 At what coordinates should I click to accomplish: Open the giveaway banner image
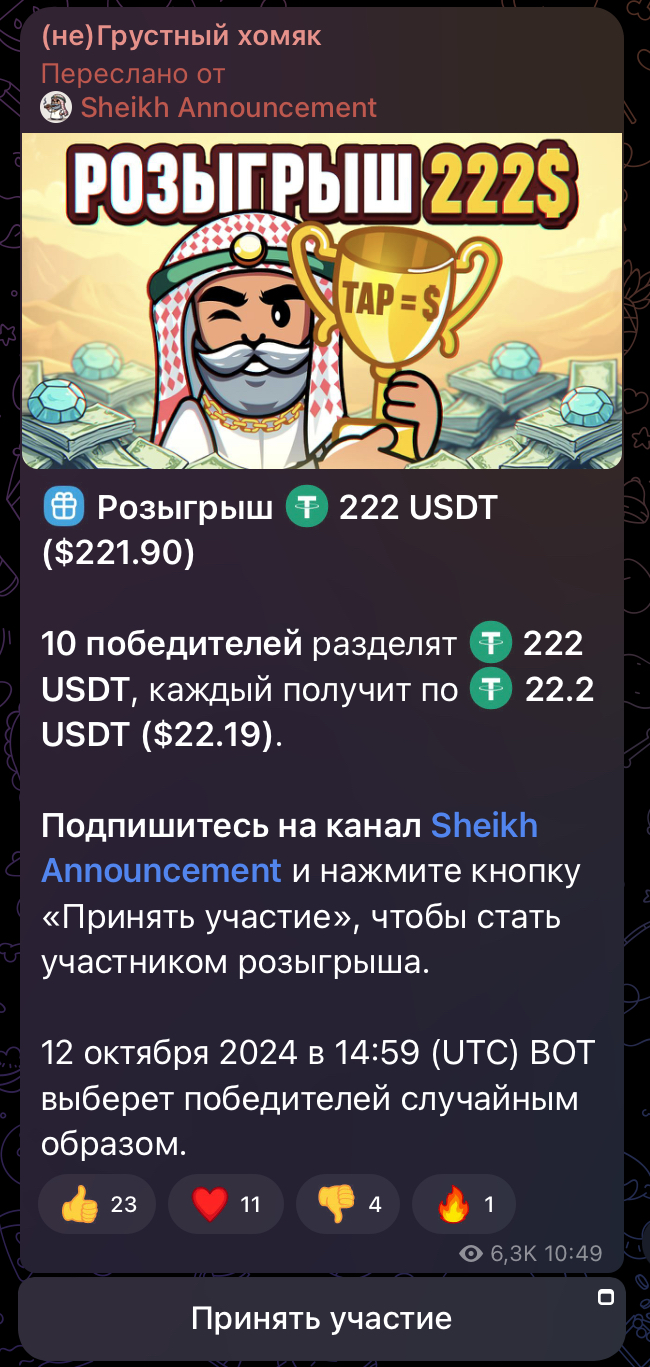tap(322, 301)
